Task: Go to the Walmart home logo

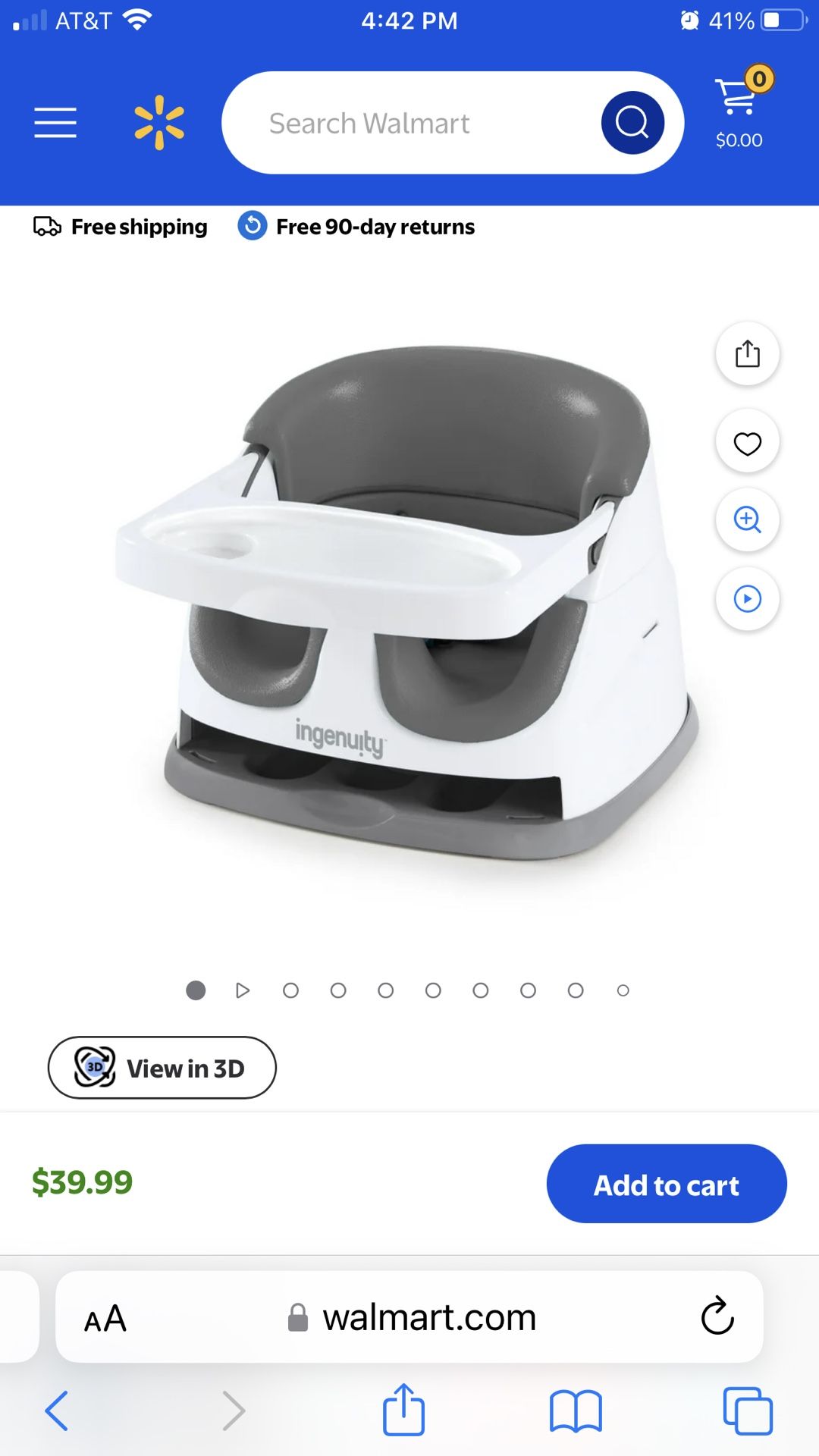Action: [159, 123]
